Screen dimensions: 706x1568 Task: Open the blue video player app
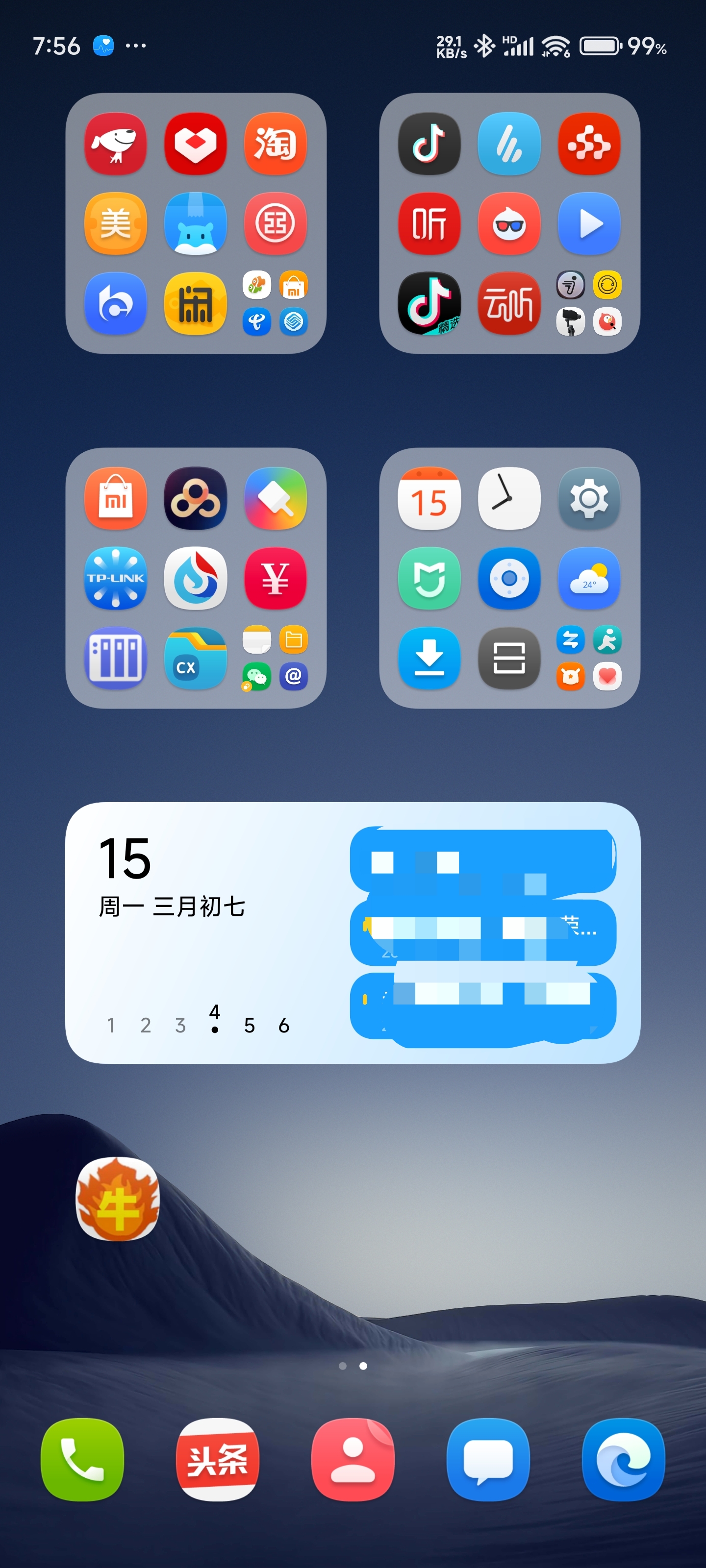pyautogui.click(x=589, y=223)
